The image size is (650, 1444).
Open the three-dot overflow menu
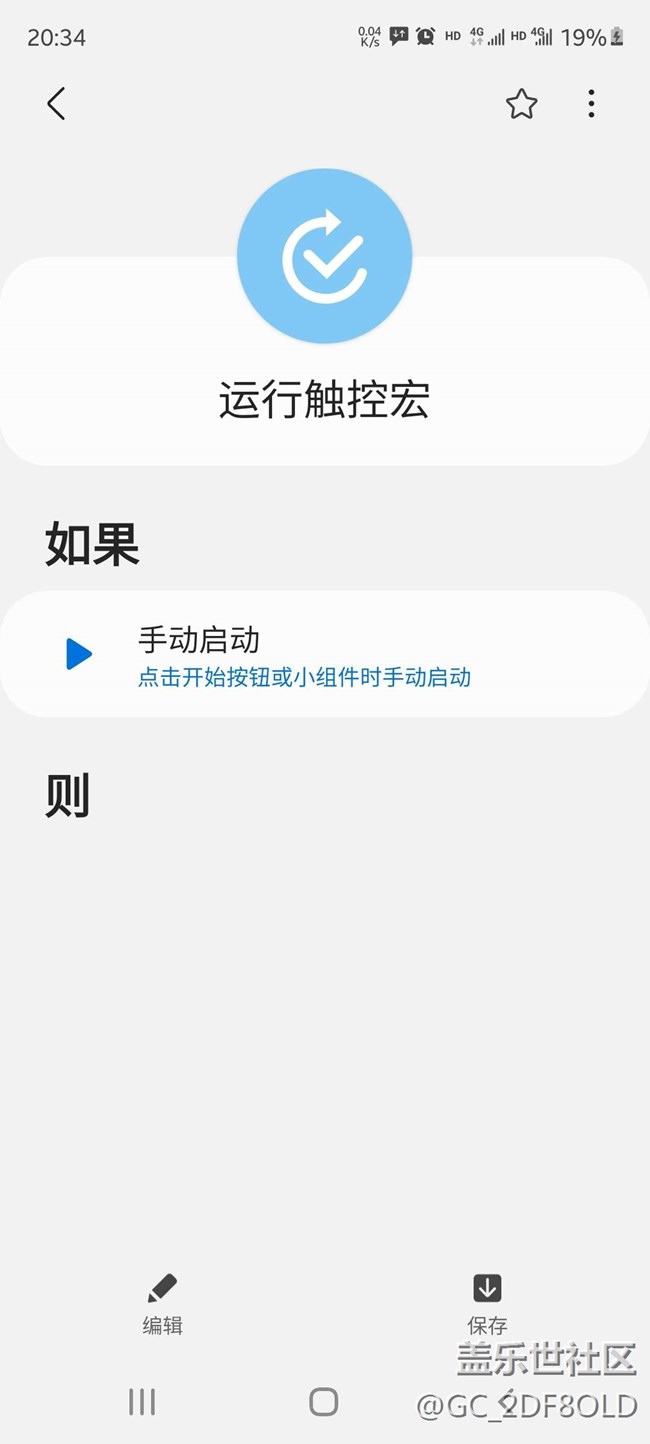[591, 104]
